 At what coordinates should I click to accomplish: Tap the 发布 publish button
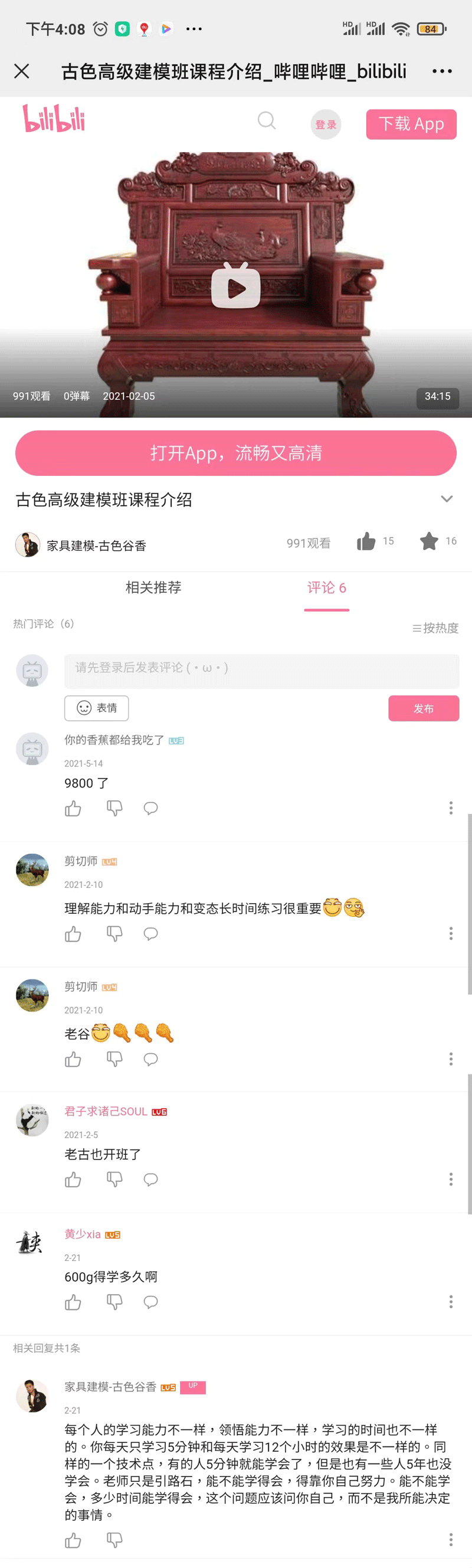point(424,708)
